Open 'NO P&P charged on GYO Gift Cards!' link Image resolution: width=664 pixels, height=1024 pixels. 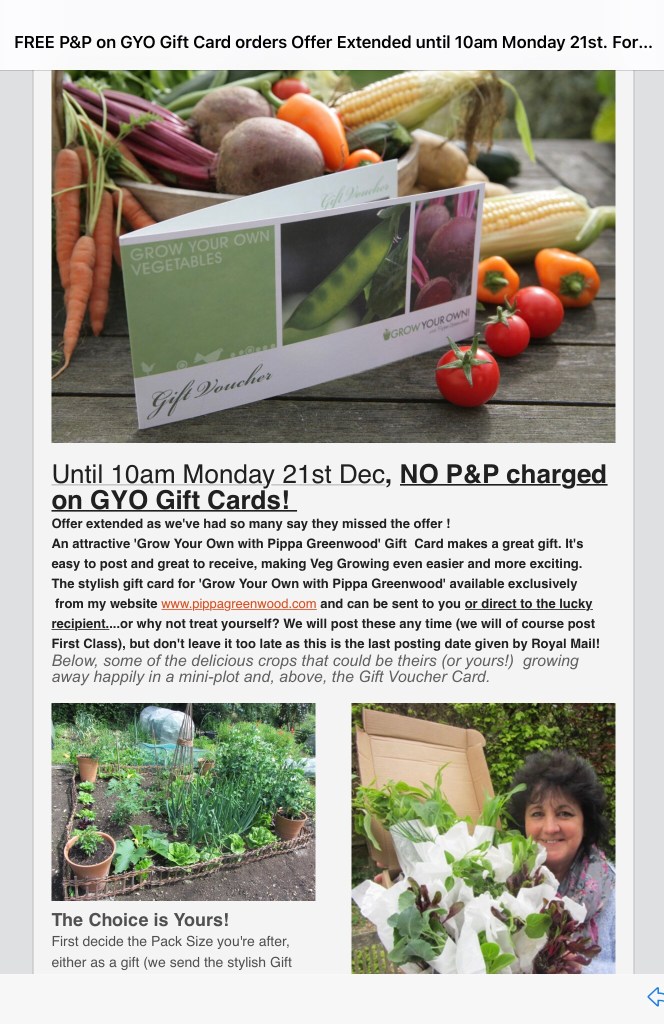click(503, 475)
